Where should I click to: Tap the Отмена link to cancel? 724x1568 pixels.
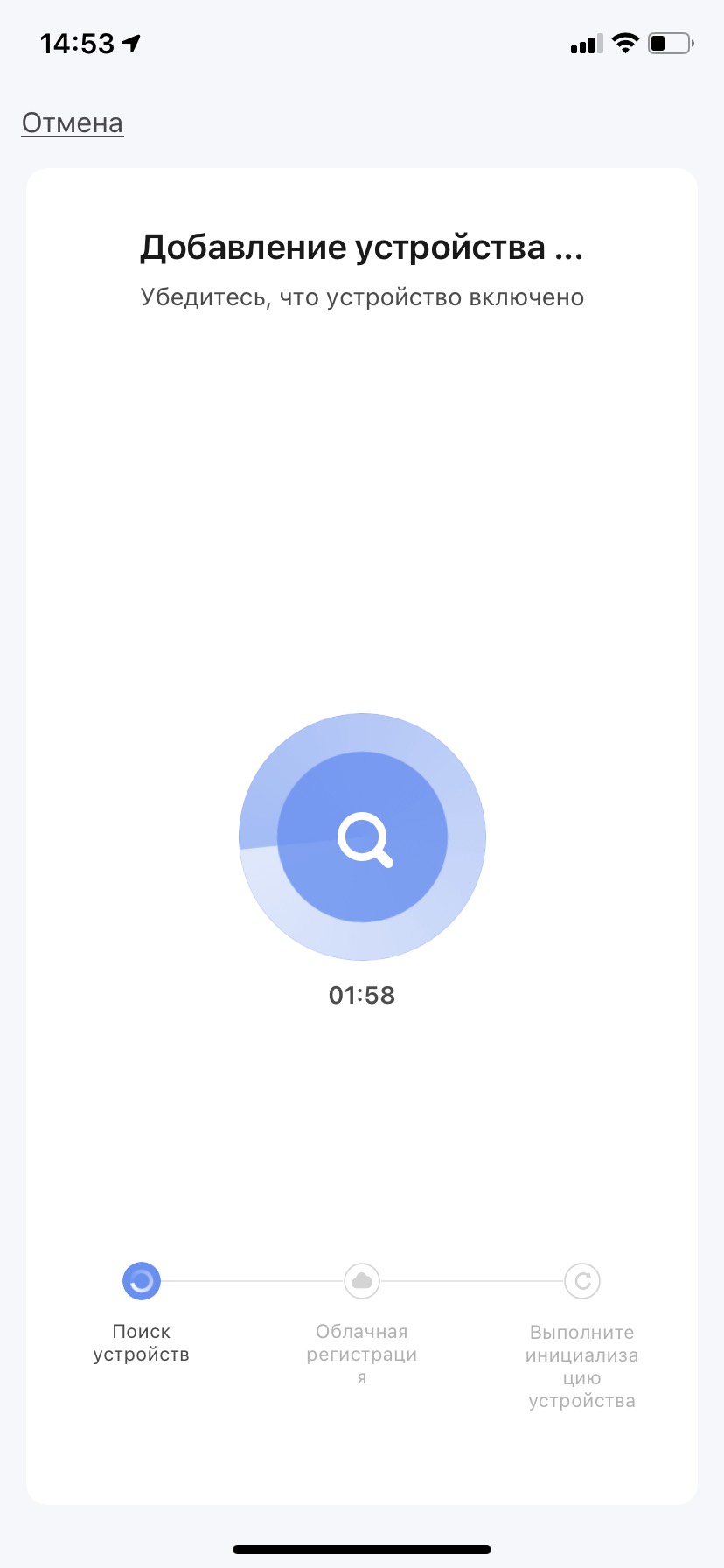(x=73, y=123)
